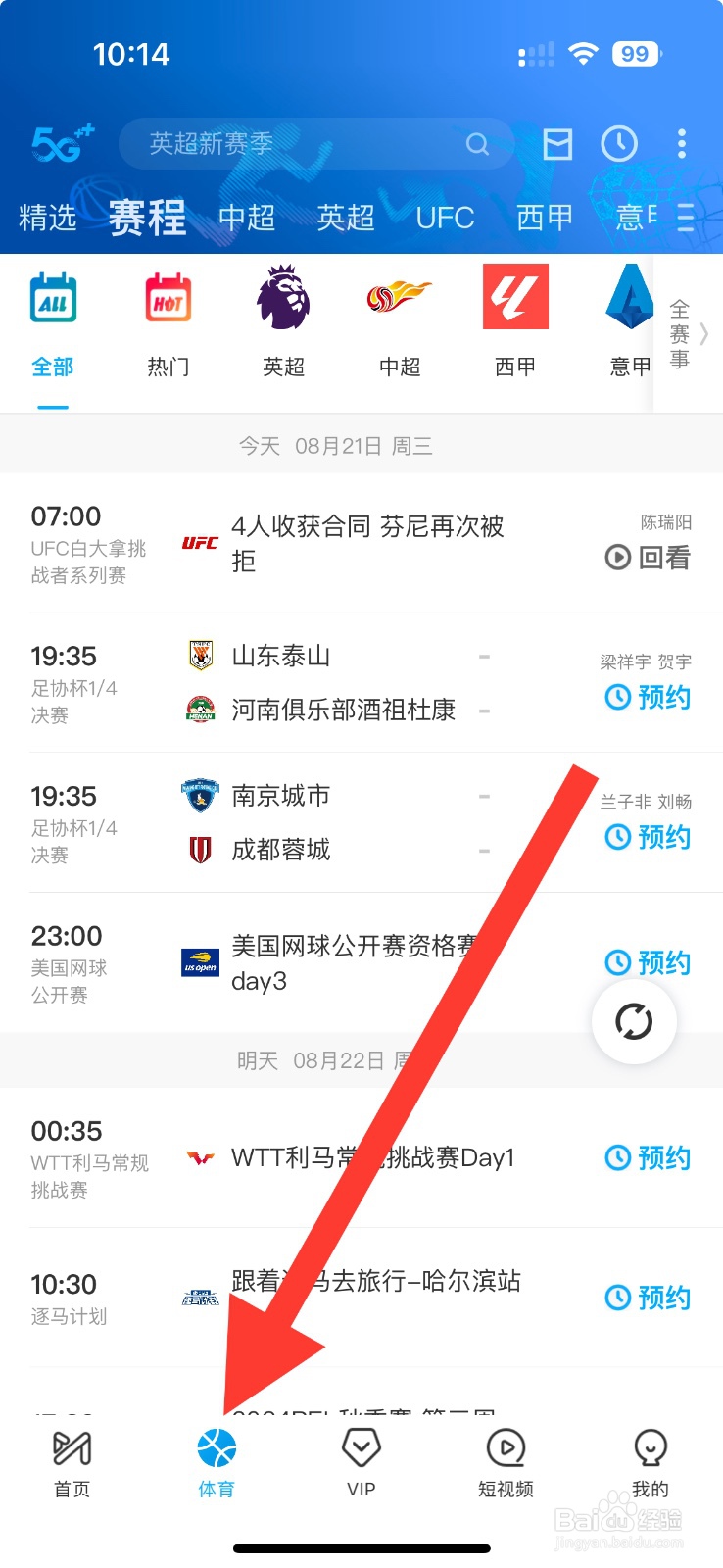Open the inbox message icon in top bar
The width and height of the screenshot is (723, 1568).
[557, 144]
